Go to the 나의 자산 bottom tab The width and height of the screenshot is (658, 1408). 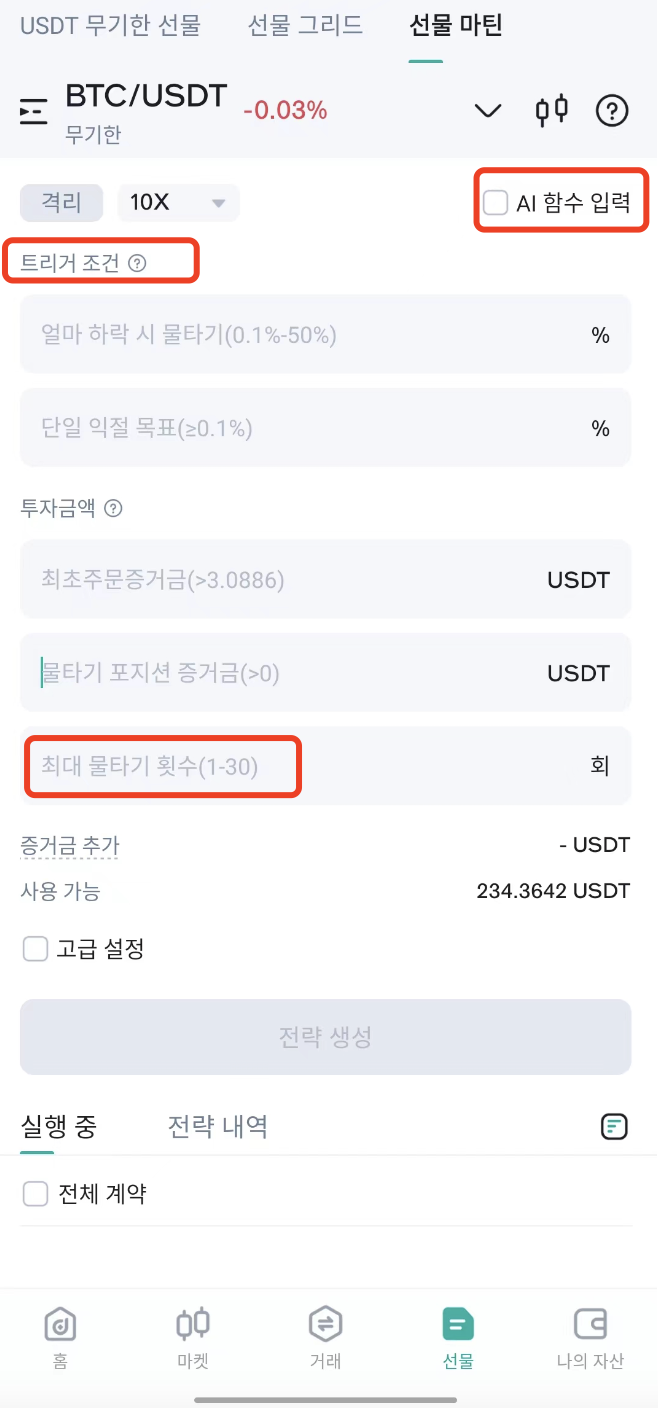590,1338
